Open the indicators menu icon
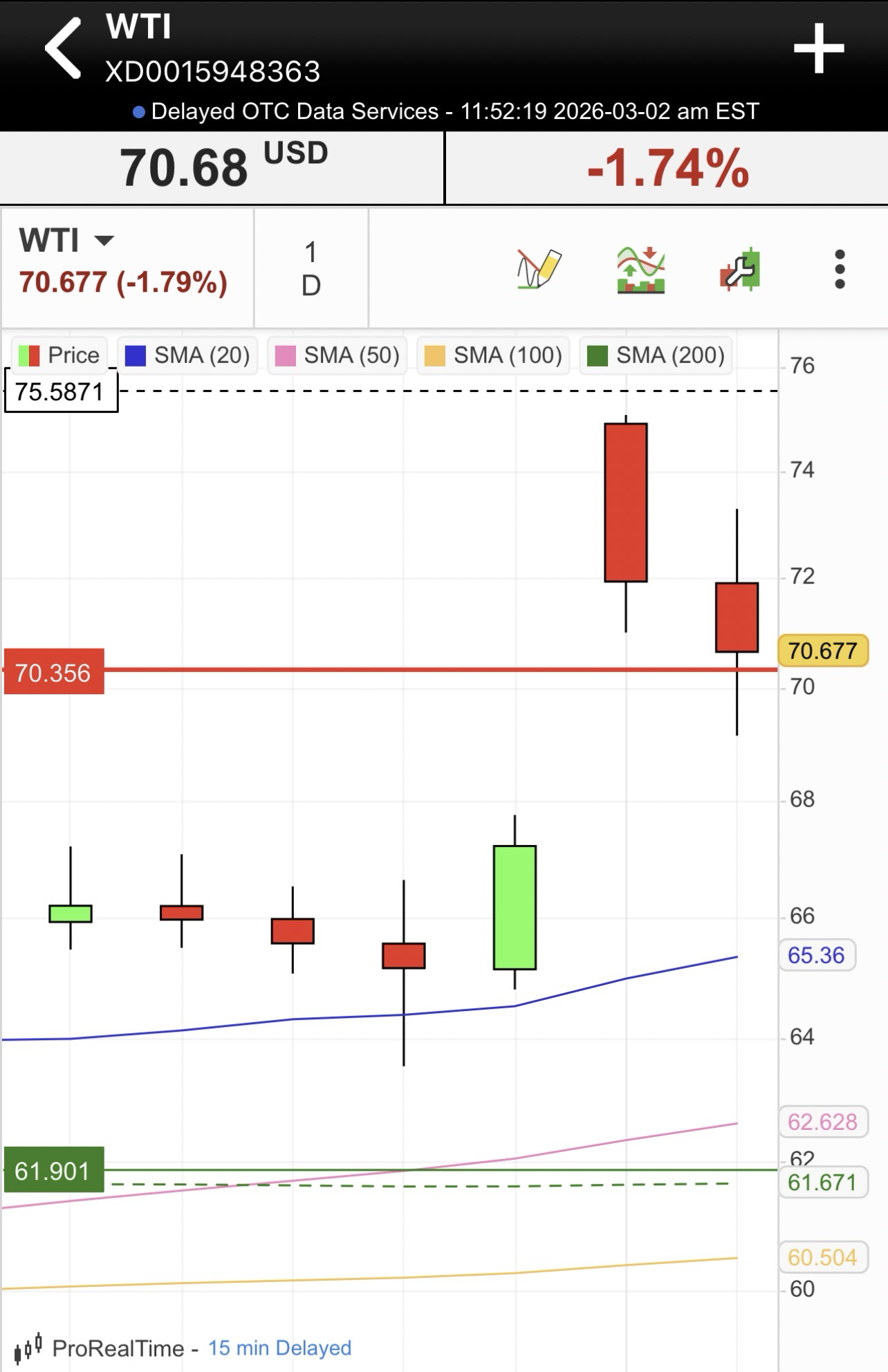The width and height of the screenshot is (888, 1372). [x=640, y=269]
